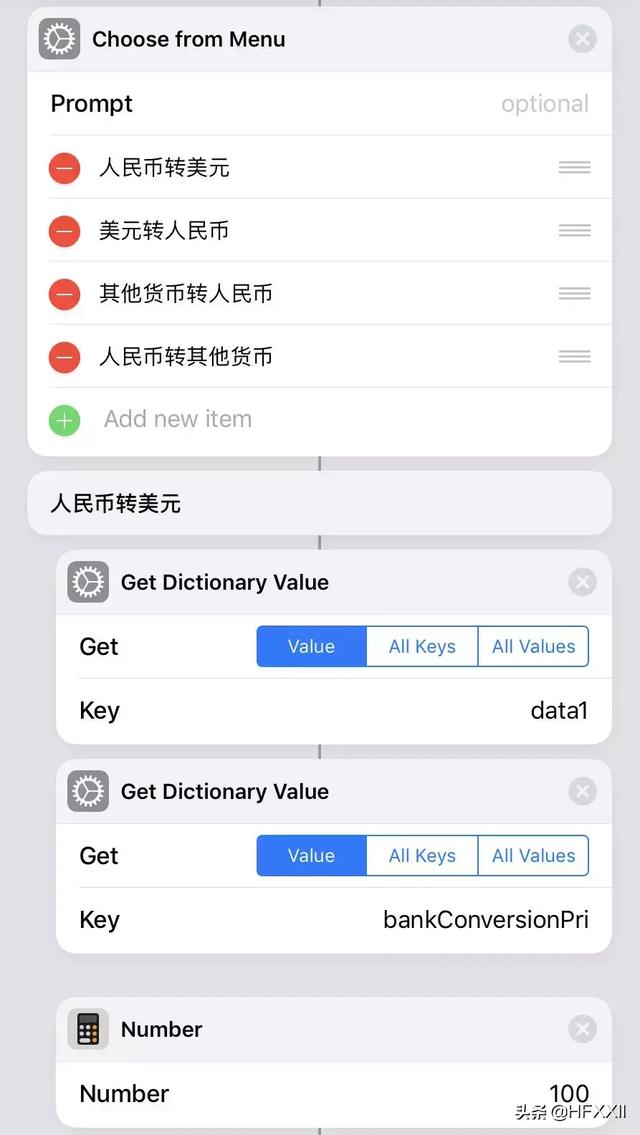The width and height of the screenshot is (640, 1135).
Task: Remove the Choose from Menu action
Action: [582, 39]
